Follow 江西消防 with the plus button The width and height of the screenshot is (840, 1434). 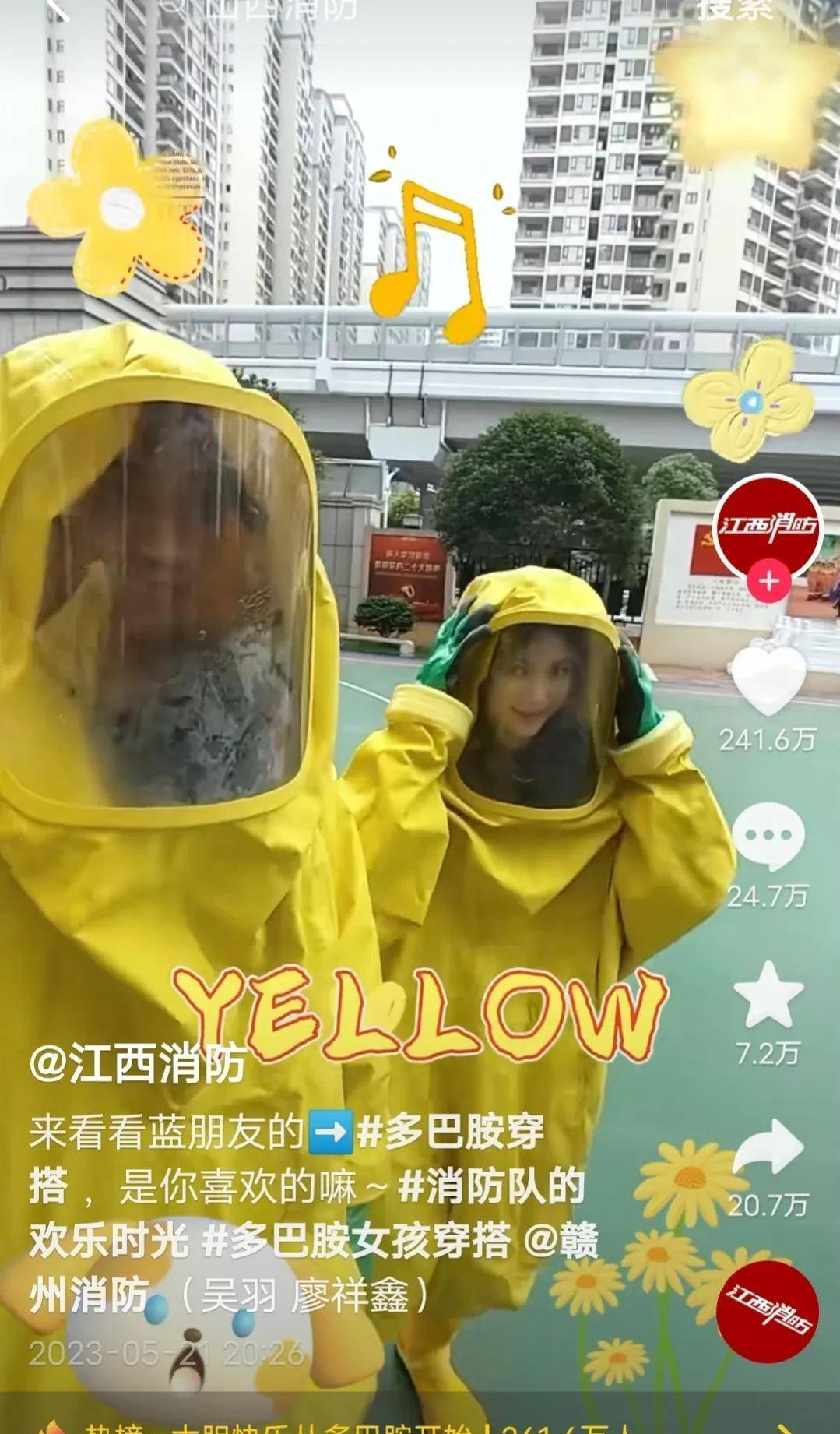pyautogui.click(x=768, y=582)
